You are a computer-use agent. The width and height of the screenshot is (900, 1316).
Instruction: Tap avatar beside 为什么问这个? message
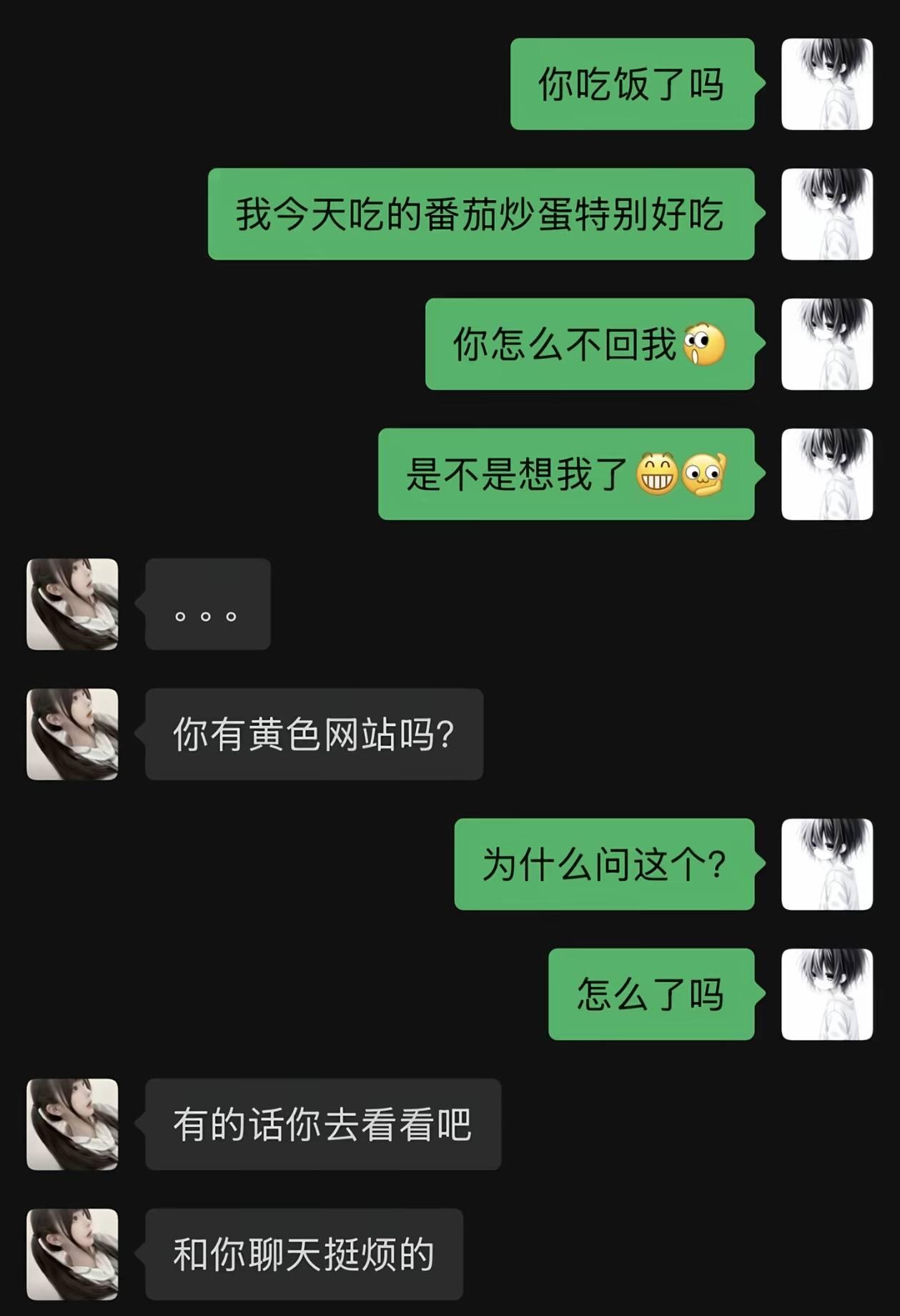pos(826,864)
